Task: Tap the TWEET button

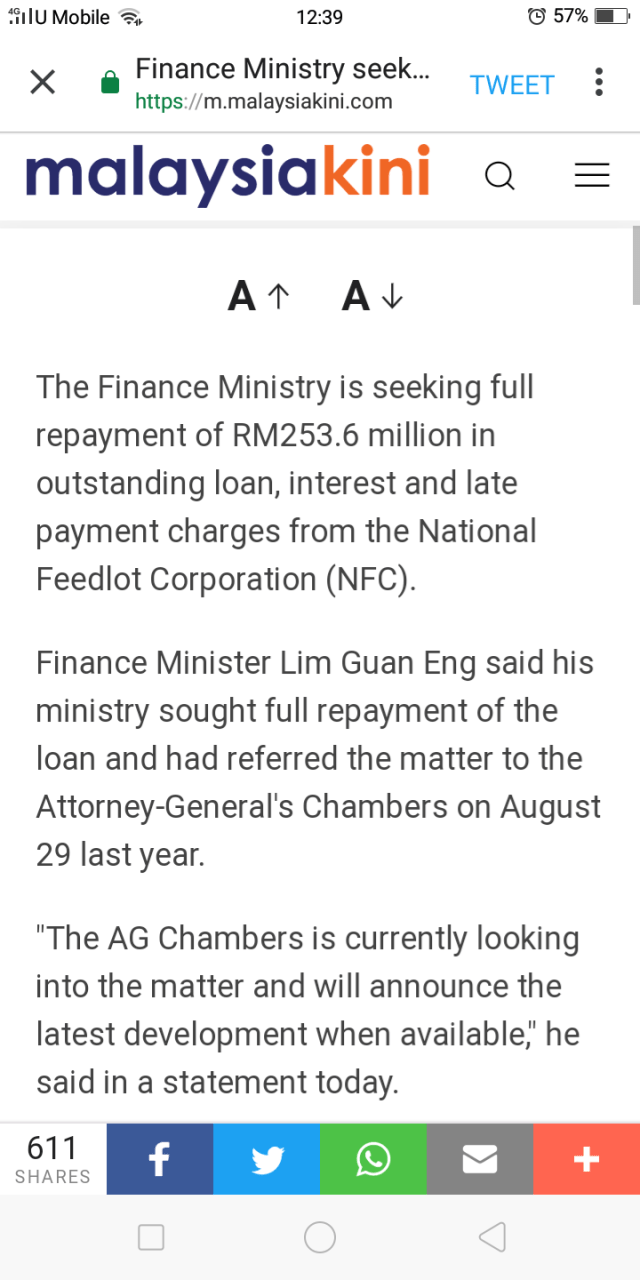Action: coord(511,85)
